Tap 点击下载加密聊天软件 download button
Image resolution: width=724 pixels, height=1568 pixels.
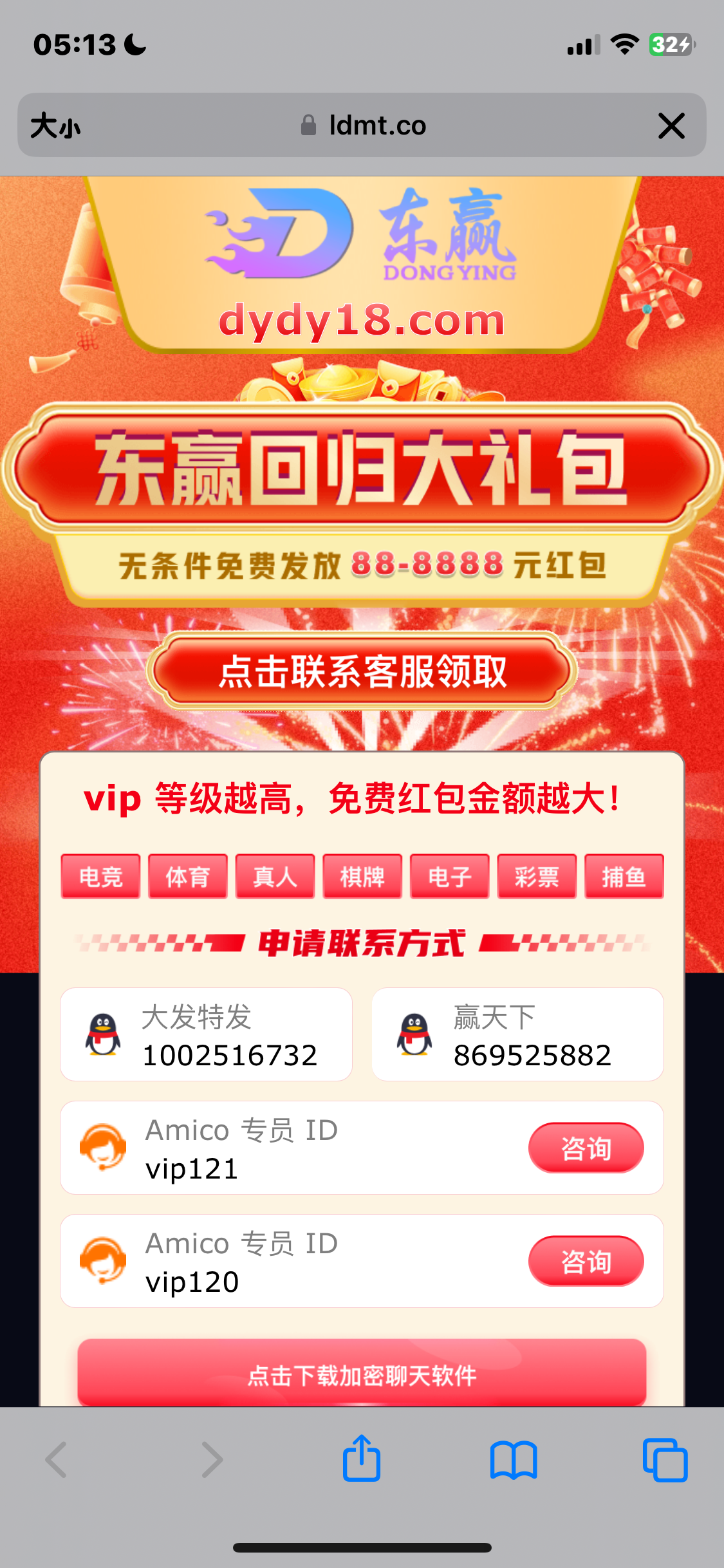(x=362, y=1374)
